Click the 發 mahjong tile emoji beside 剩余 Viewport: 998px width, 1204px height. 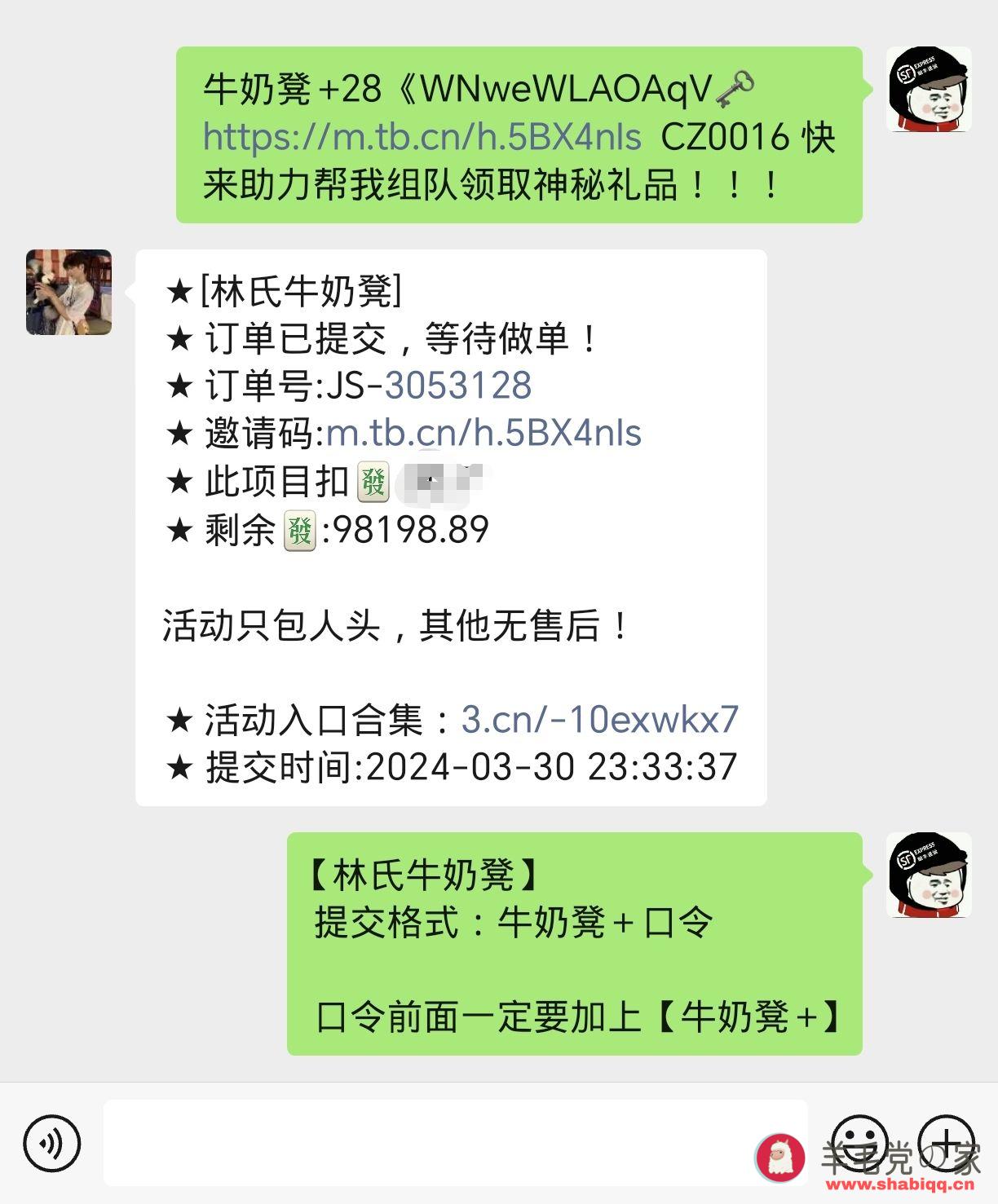pos(301,530)
